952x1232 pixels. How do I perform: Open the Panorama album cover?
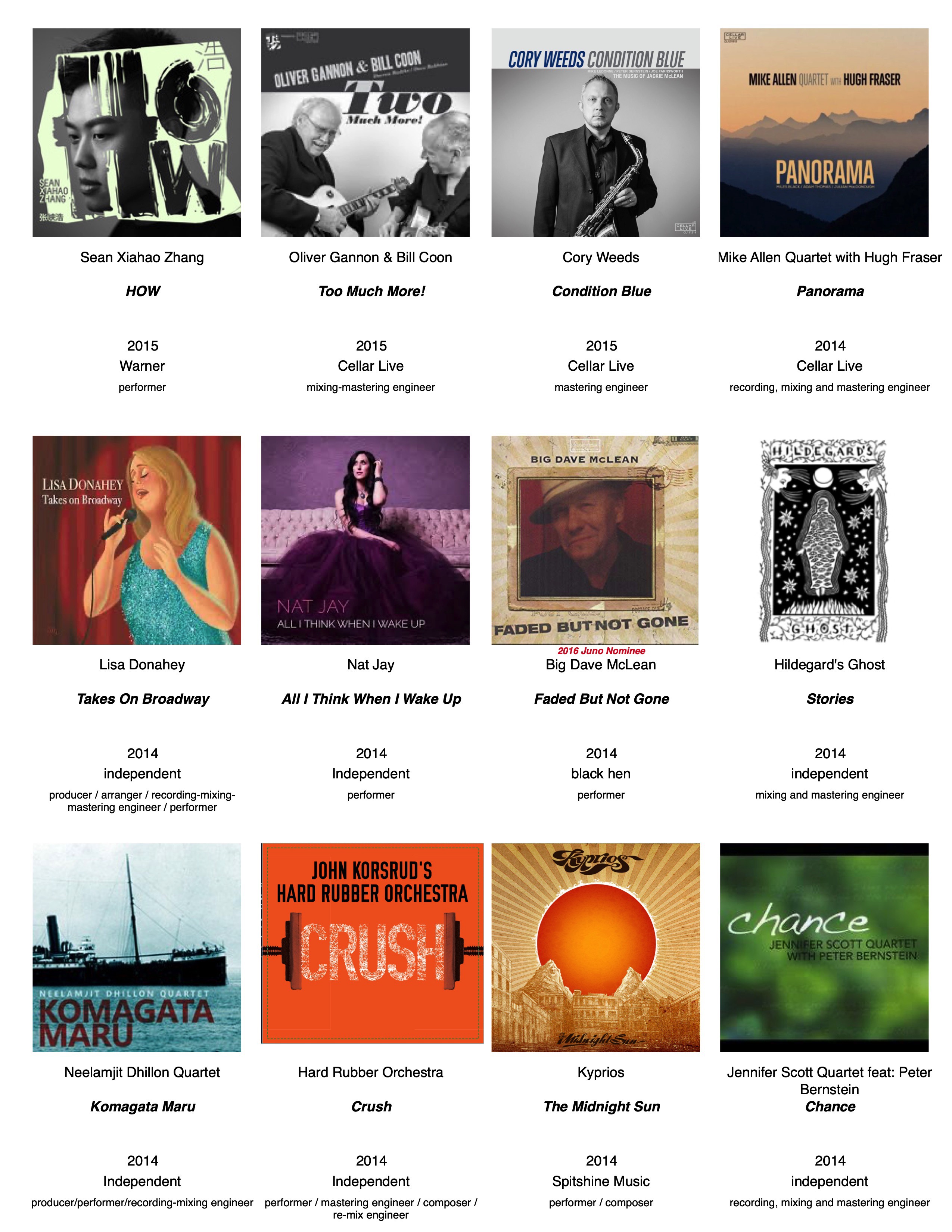tap(824, 133)
